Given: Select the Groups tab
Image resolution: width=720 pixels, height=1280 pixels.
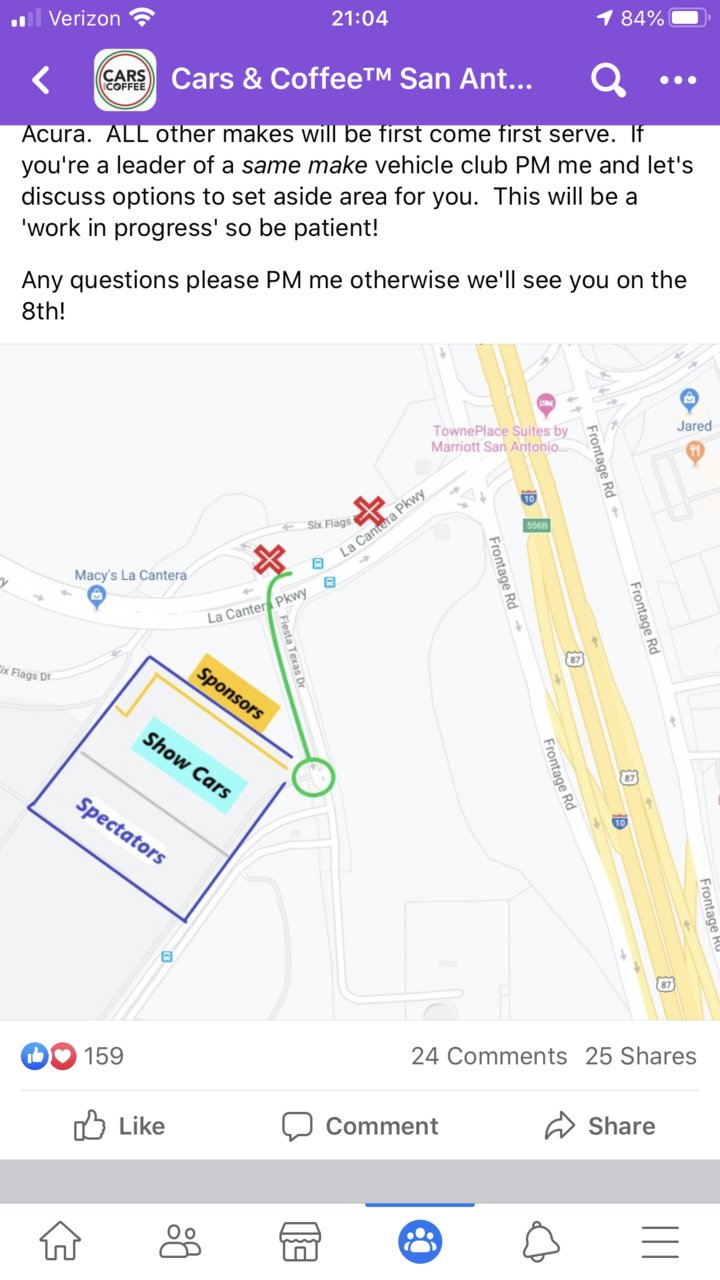Looking at the screenshot, I should pos(420,1241).
